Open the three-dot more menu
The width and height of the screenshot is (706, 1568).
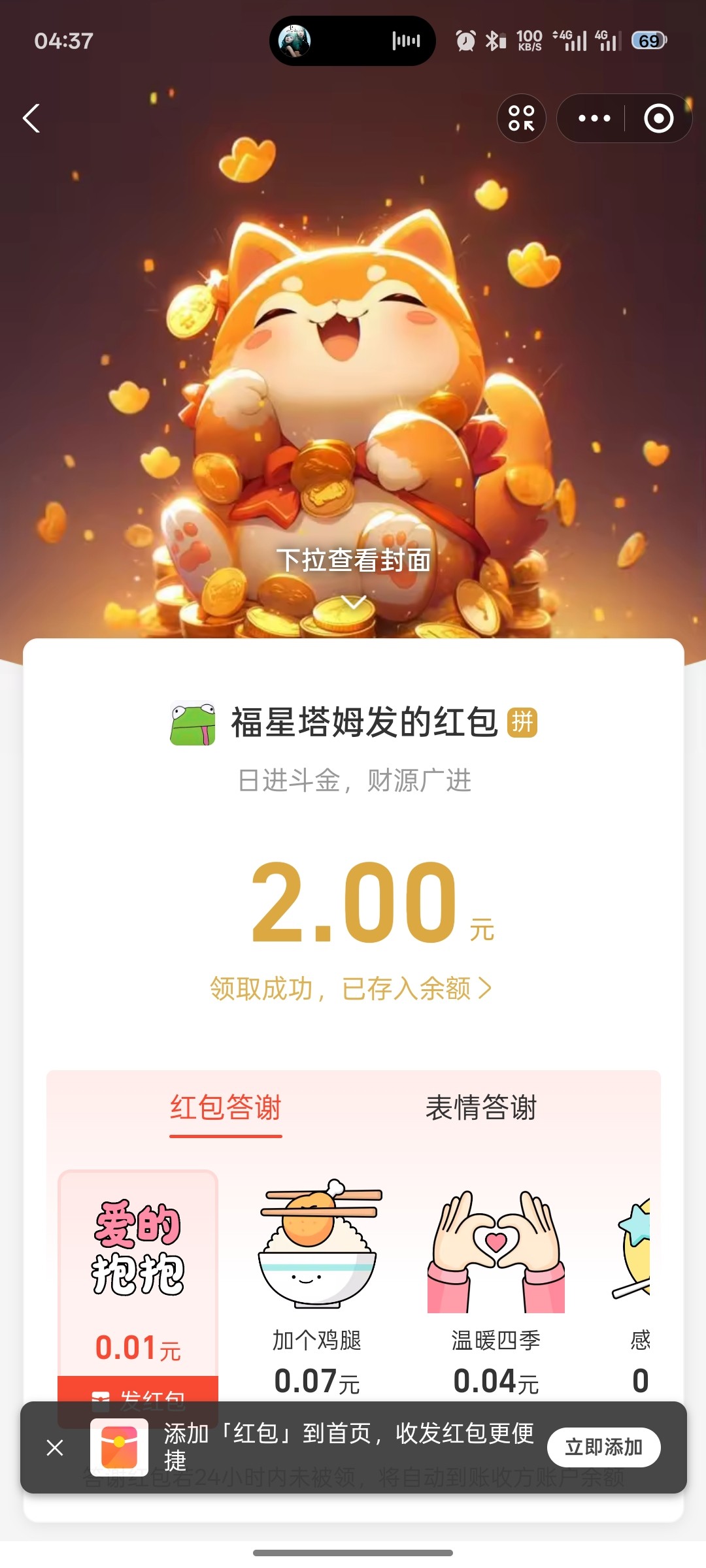click(594, 118)
